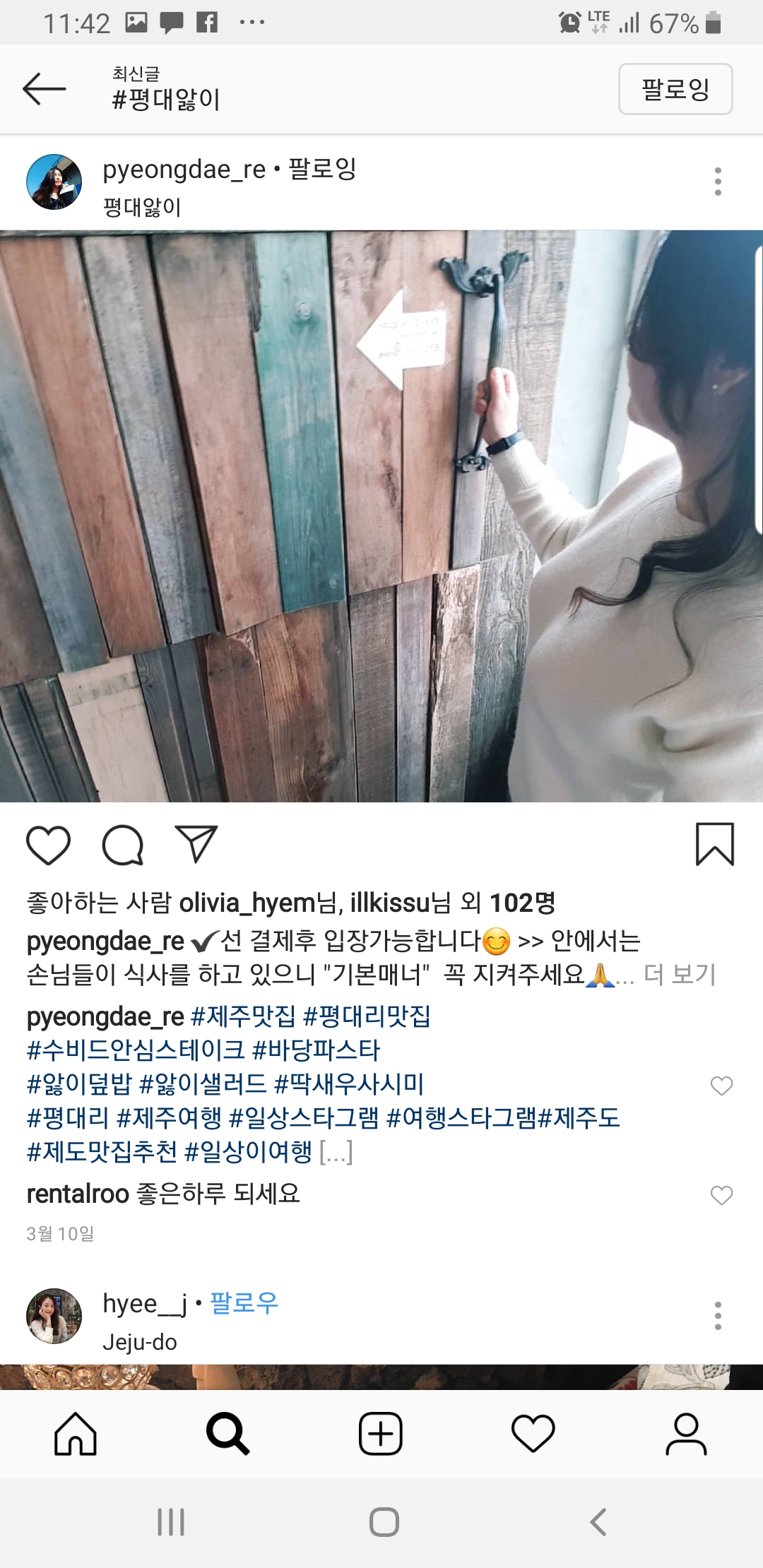Viewport: 763px width, 1568px height.
Task: Open the options menu on the pyeongdae_re post
Action: [x=717, y=182]
